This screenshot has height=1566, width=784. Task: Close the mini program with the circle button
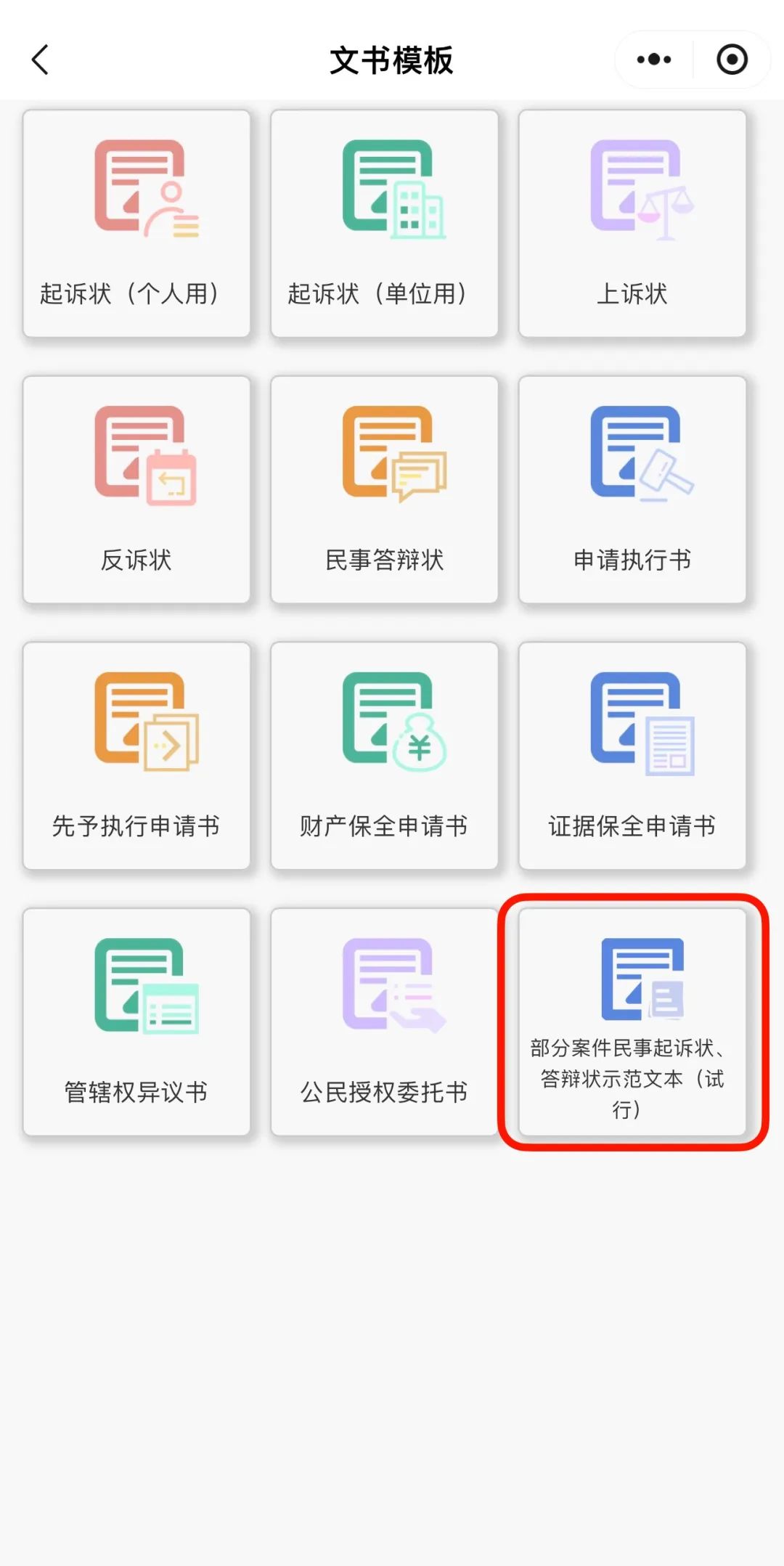click(x=731, y=60)
